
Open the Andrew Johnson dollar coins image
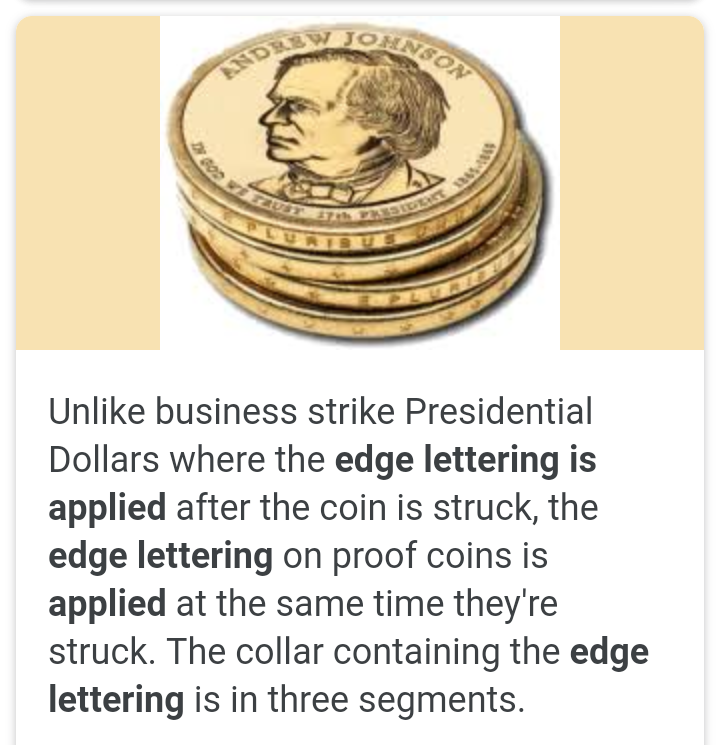click(359, 182)
